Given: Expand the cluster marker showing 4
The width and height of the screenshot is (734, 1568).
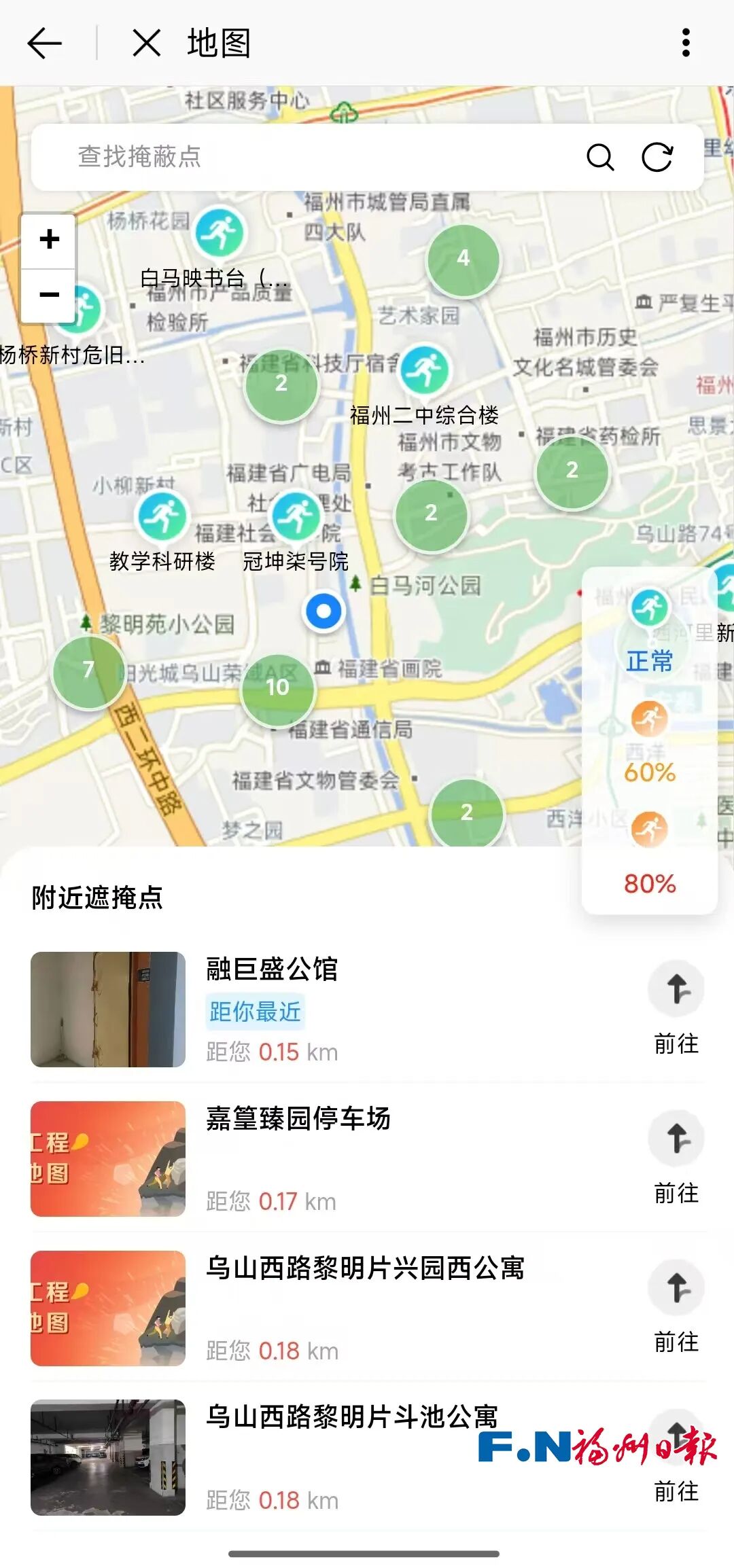Looking at the screenshot, I should [x=463, y=259].
